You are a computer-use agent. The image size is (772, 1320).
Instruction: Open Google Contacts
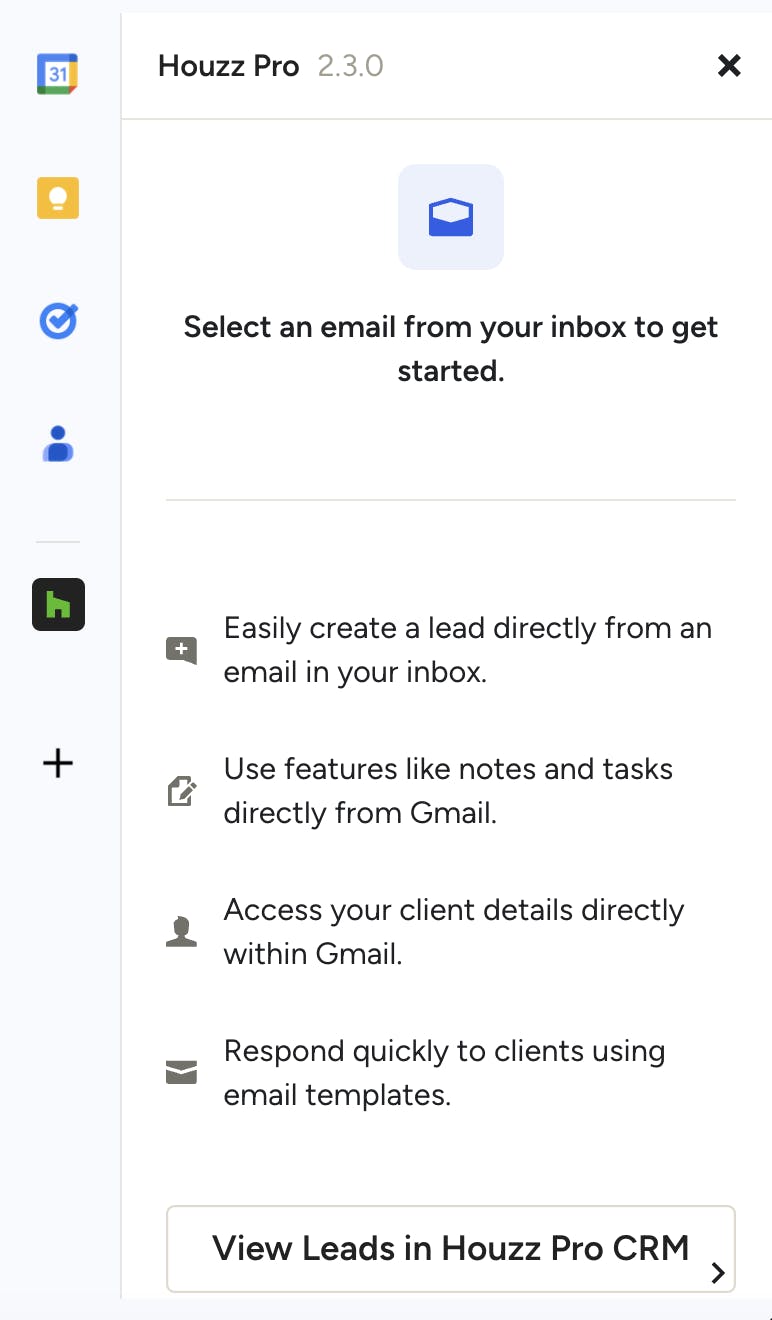(58, 444)
